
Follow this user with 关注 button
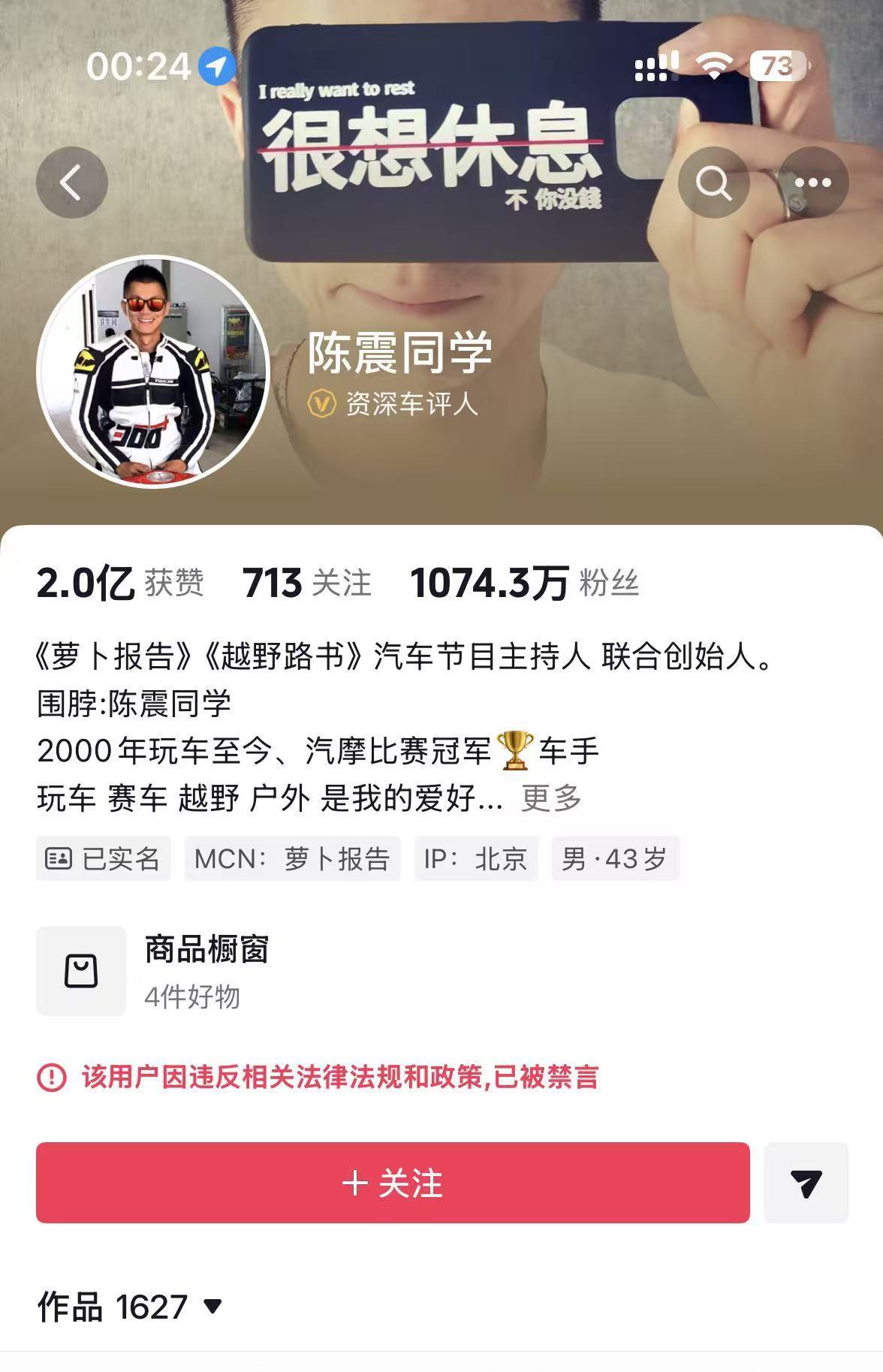(393, 1183)
